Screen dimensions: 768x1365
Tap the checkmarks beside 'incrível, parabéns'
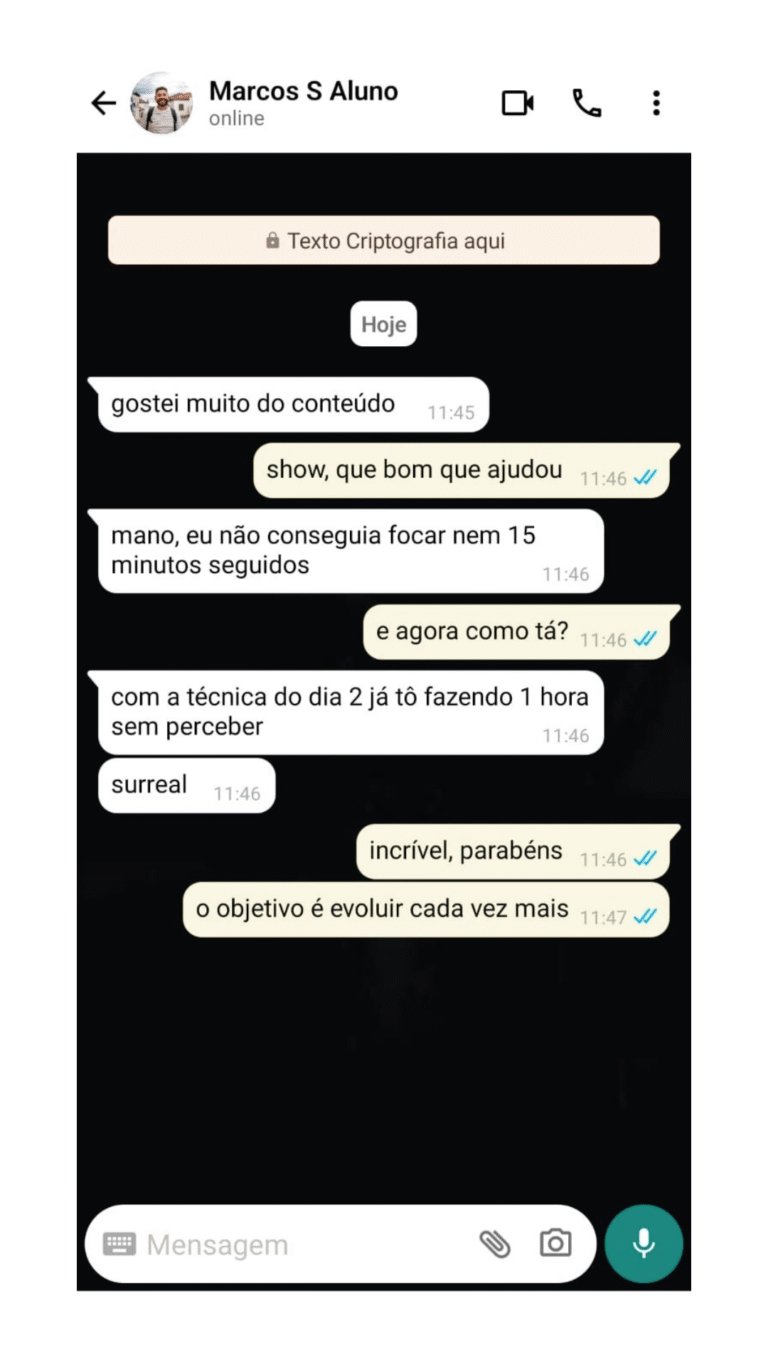(x=645, y=860)
